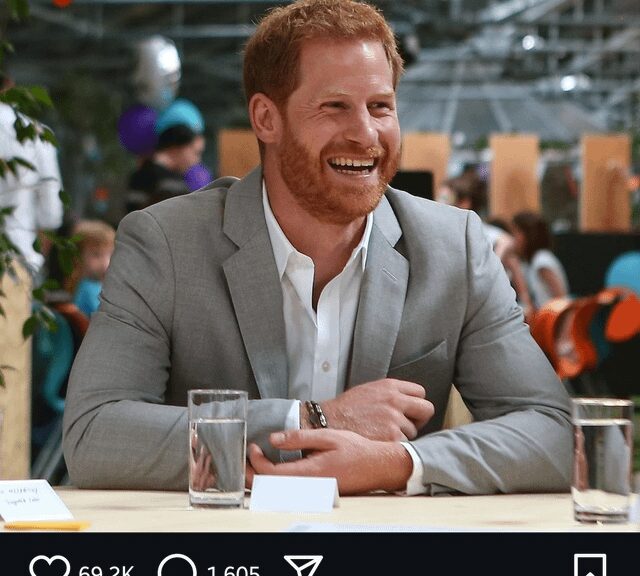640x576 pixels.
Task: Like this post with the heart icon
Action: tap(49, 567)
